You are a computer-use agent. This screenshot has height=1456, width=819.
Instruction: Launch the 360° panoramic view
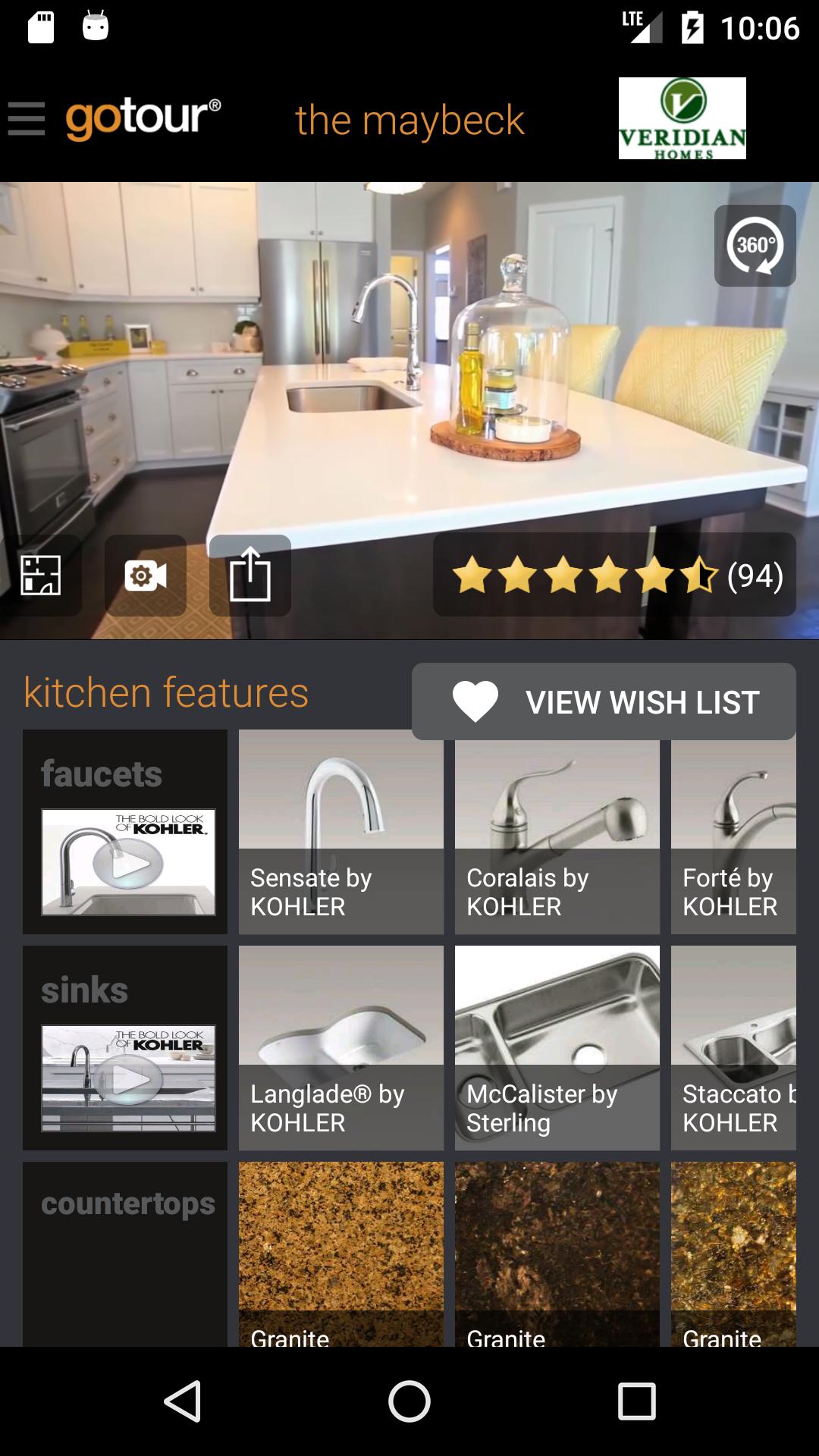coord(755,246)
